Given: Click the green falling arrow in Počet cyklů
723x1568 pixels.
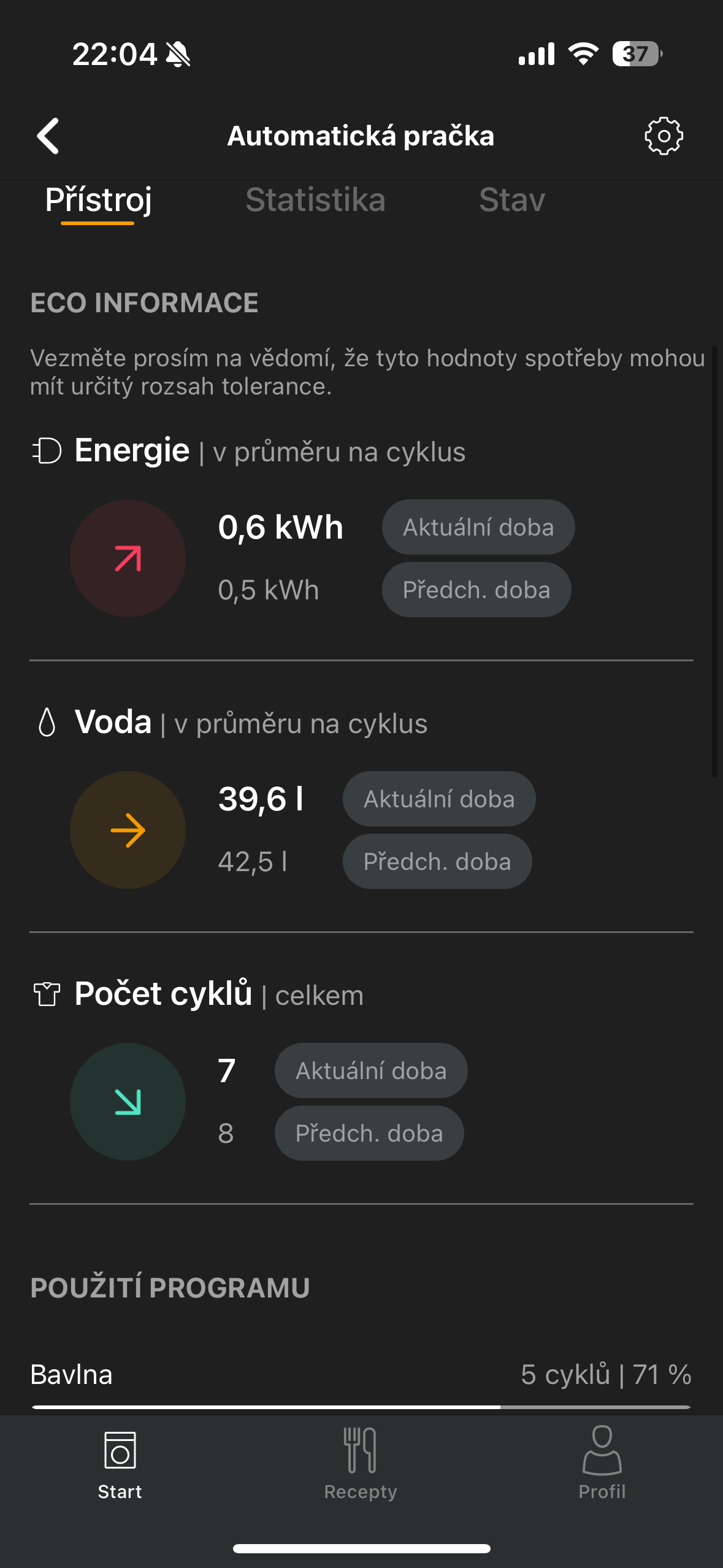Looking at the screenshot, I should [128, 1102].
